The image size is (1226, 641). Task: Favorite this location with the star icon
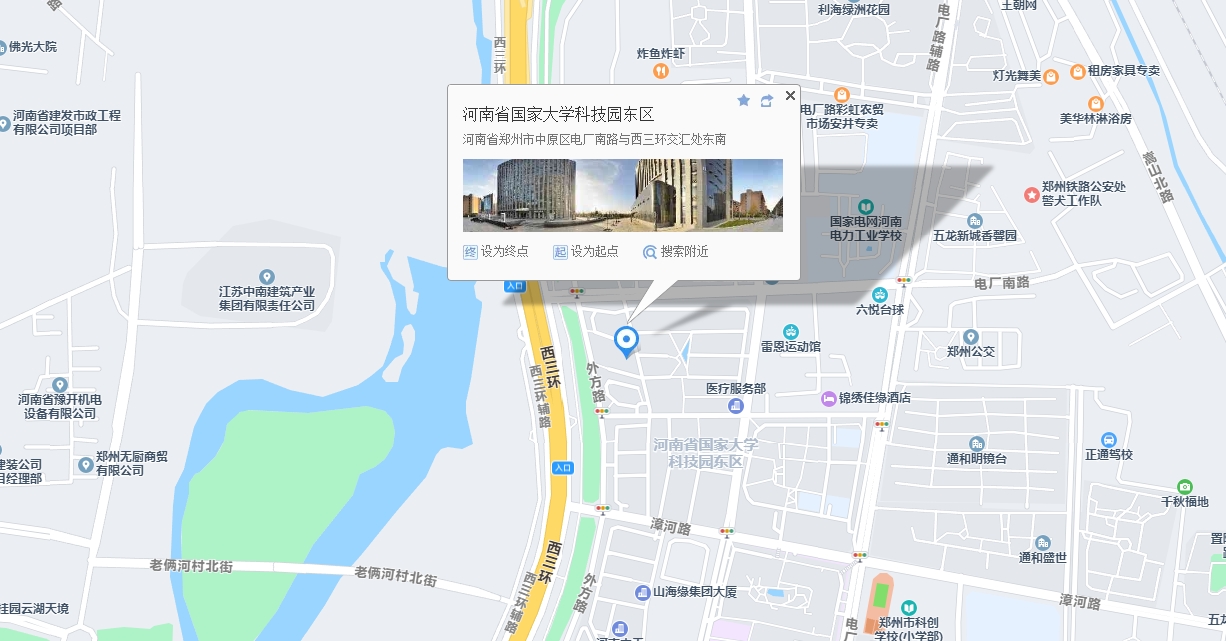tap(743, 100)
